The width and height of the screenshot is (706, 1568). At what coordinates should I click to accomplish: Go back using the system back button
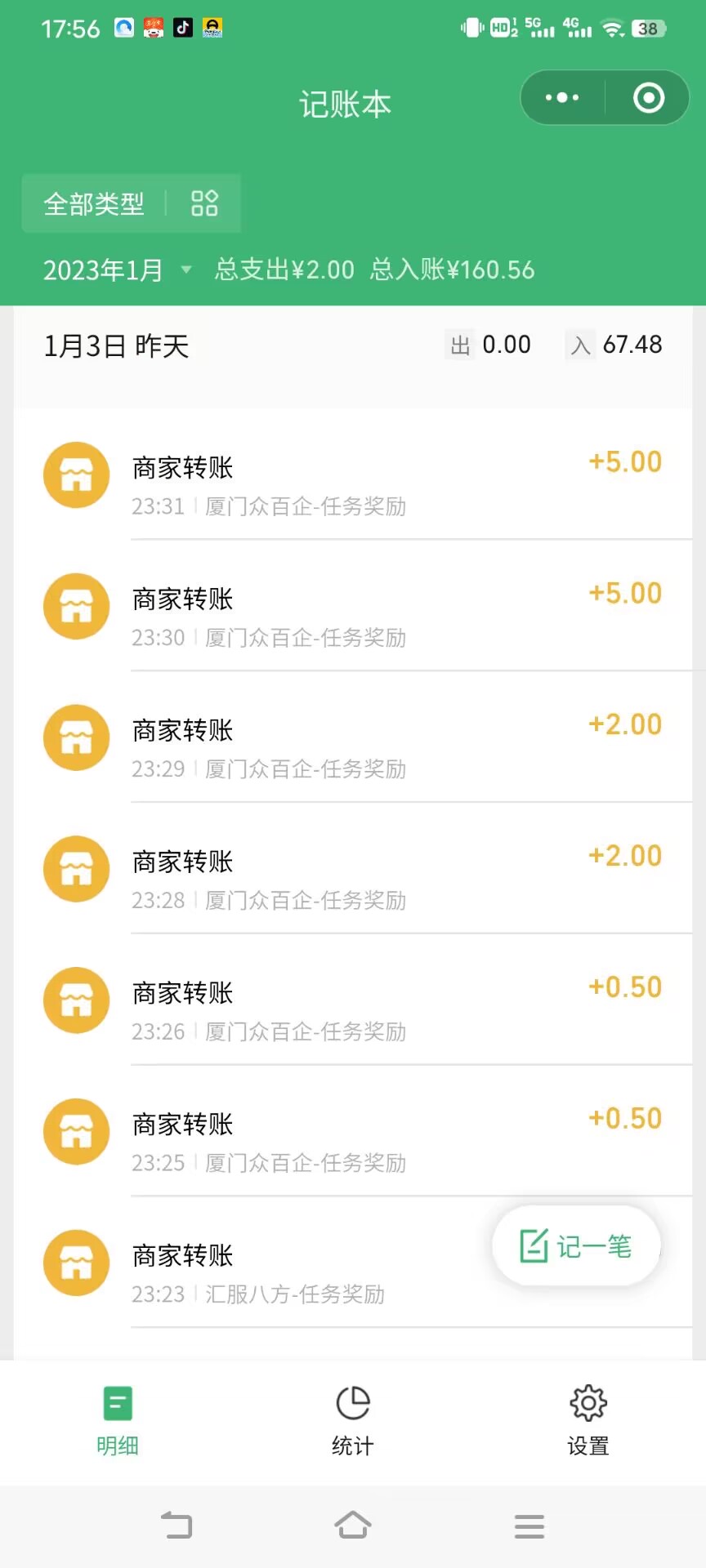[x=176, y=1525]
